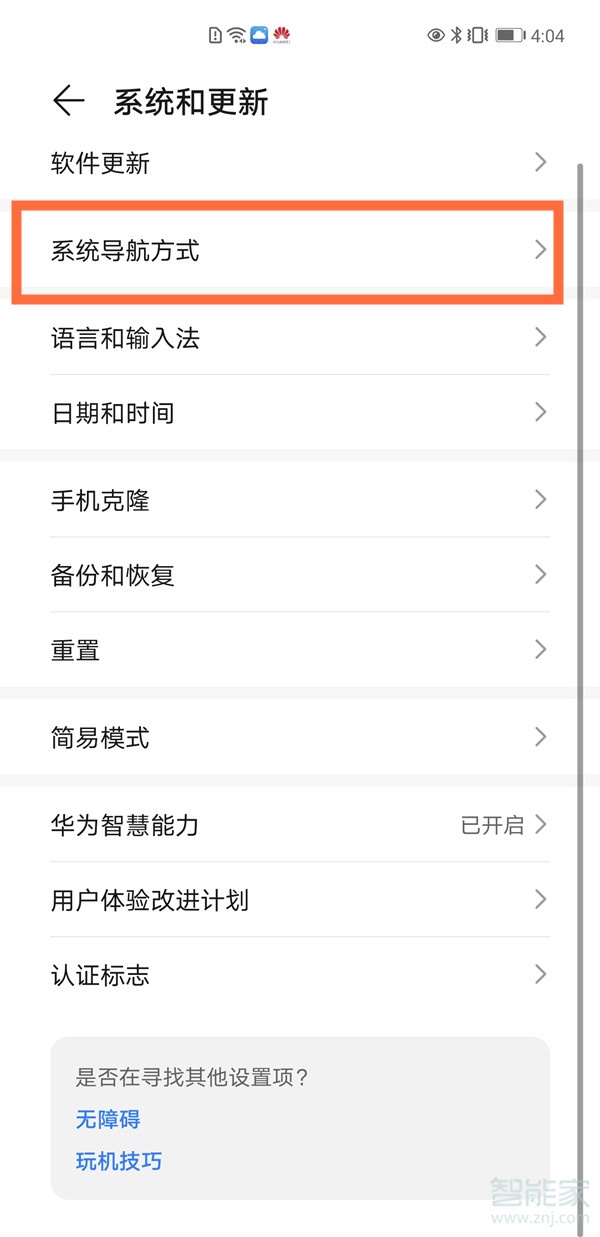Open the 重置 options

coord(300,650)
